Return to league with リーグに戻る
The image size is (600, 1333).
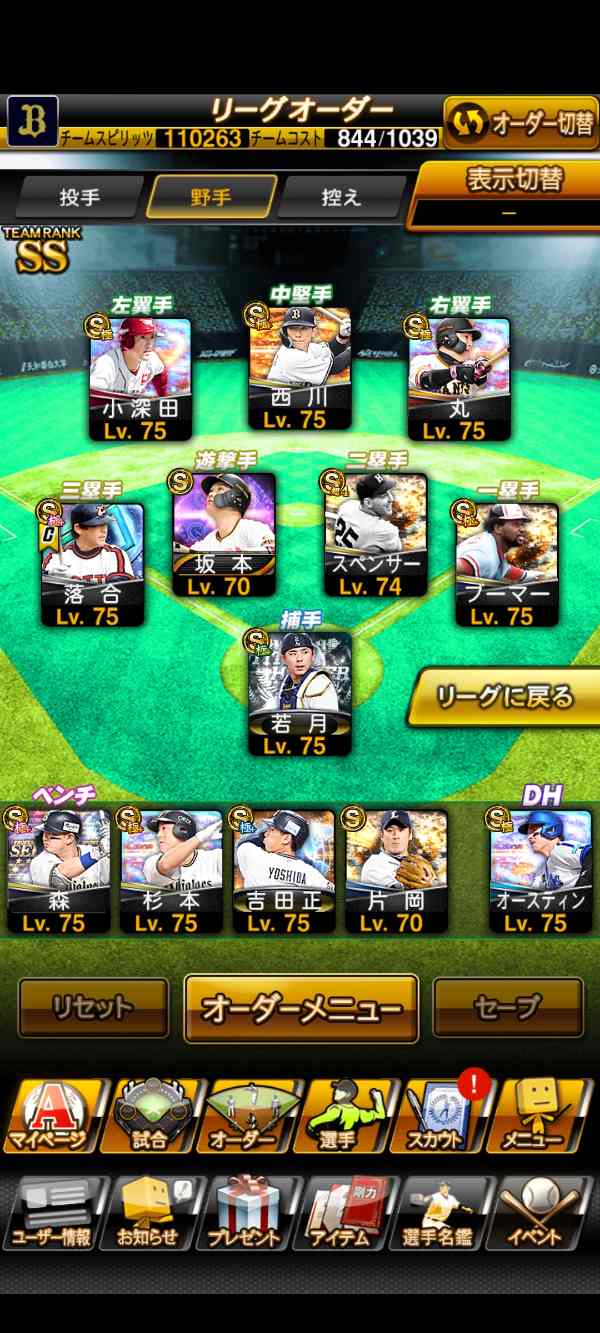(x=504, y=696)
